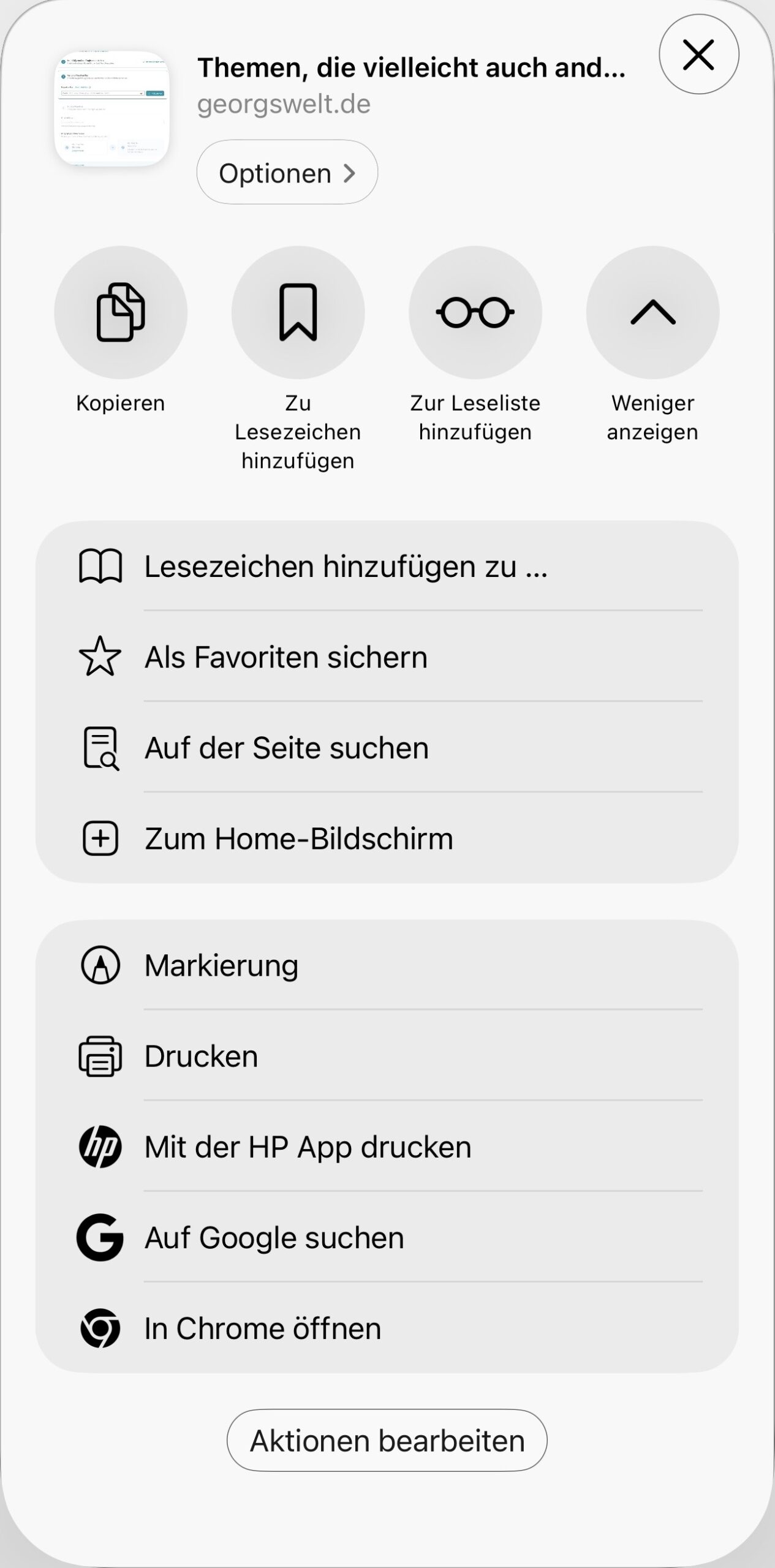Select the Drucken action
The image size is (775, 1568).
click(387, 1056)
